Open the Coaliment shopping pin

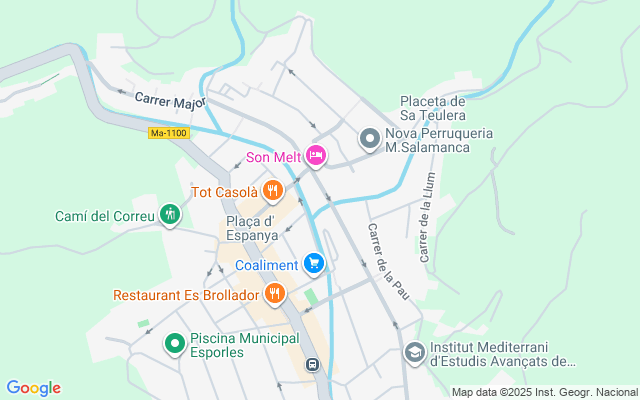314,264
